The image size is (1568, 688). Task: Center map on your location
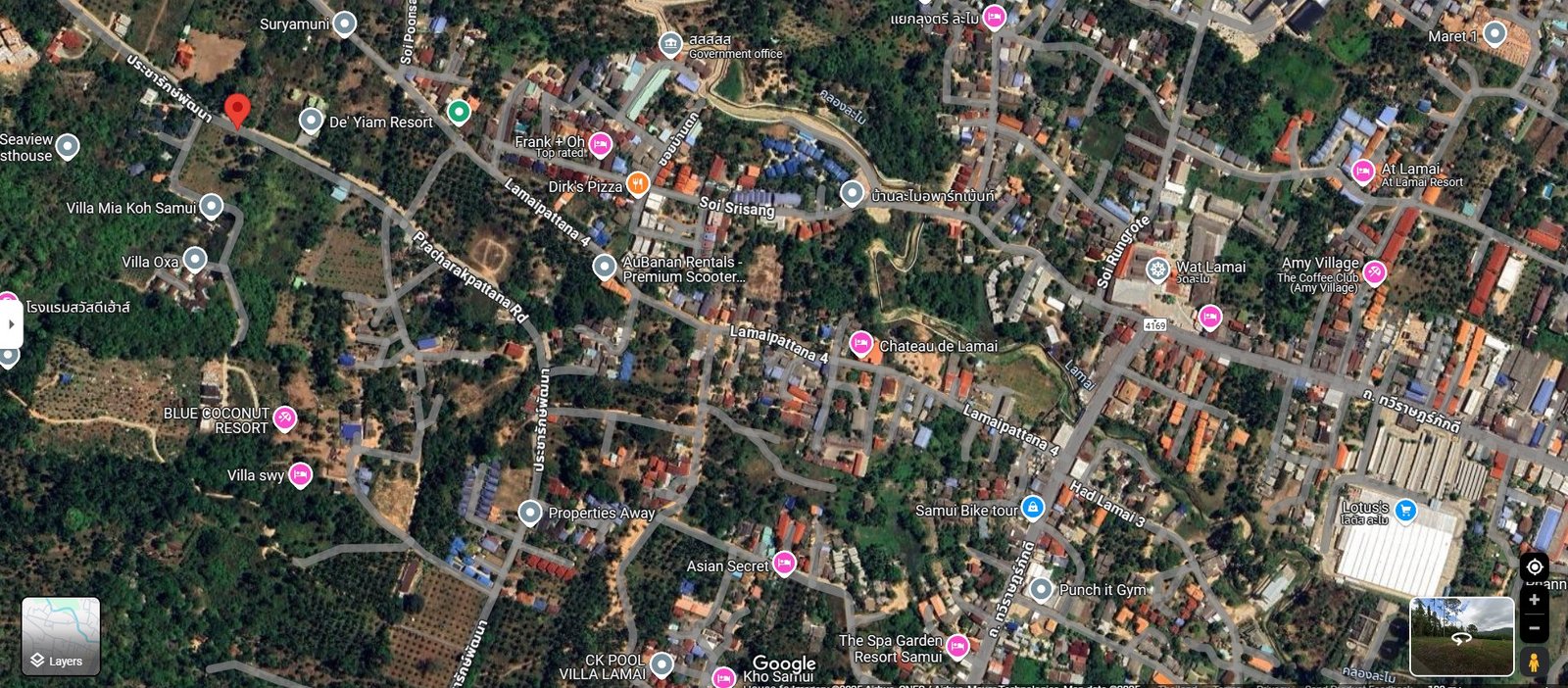pos(1535,566)
